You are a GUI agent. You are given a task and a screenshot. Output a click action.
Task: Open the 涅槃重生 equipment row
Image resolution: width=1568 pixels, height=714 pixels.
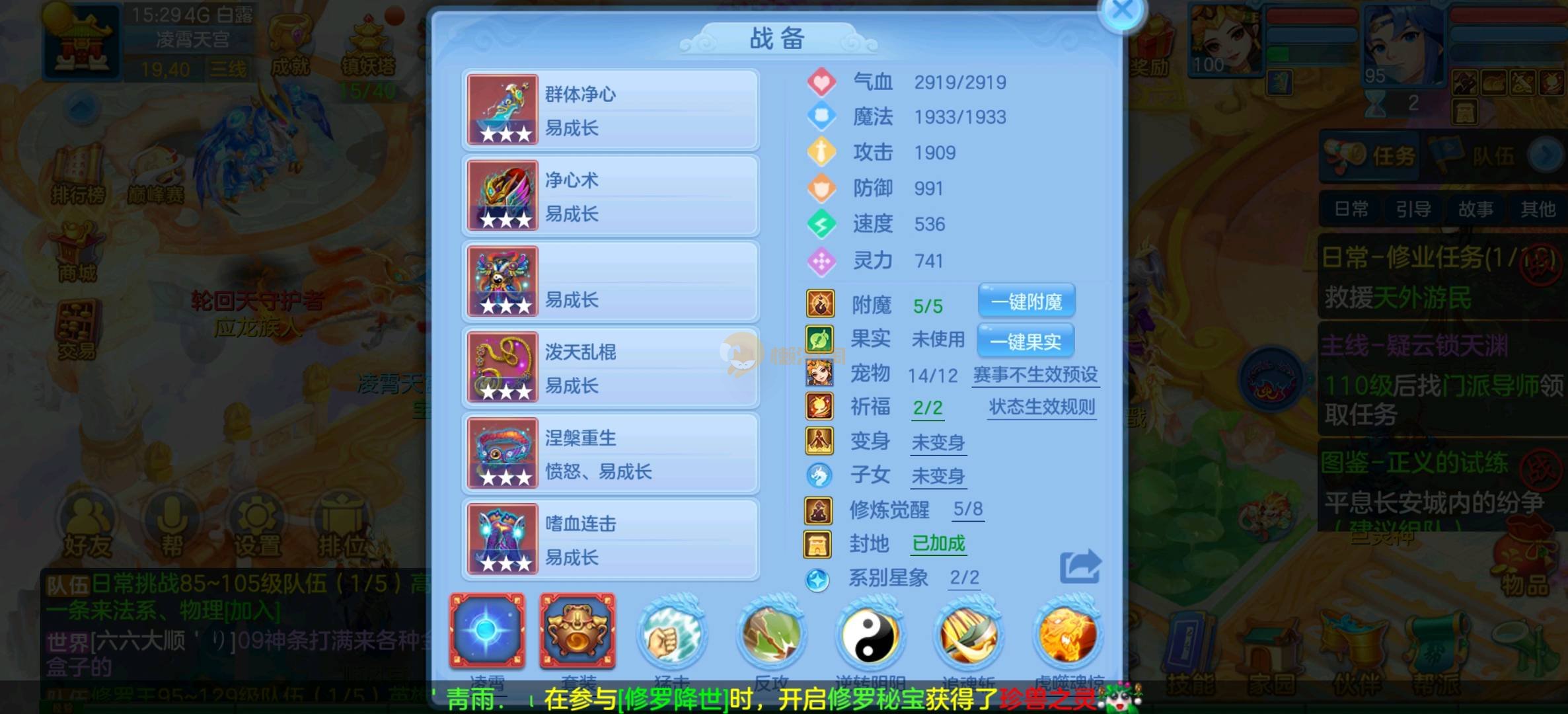[x=611, y=454]
